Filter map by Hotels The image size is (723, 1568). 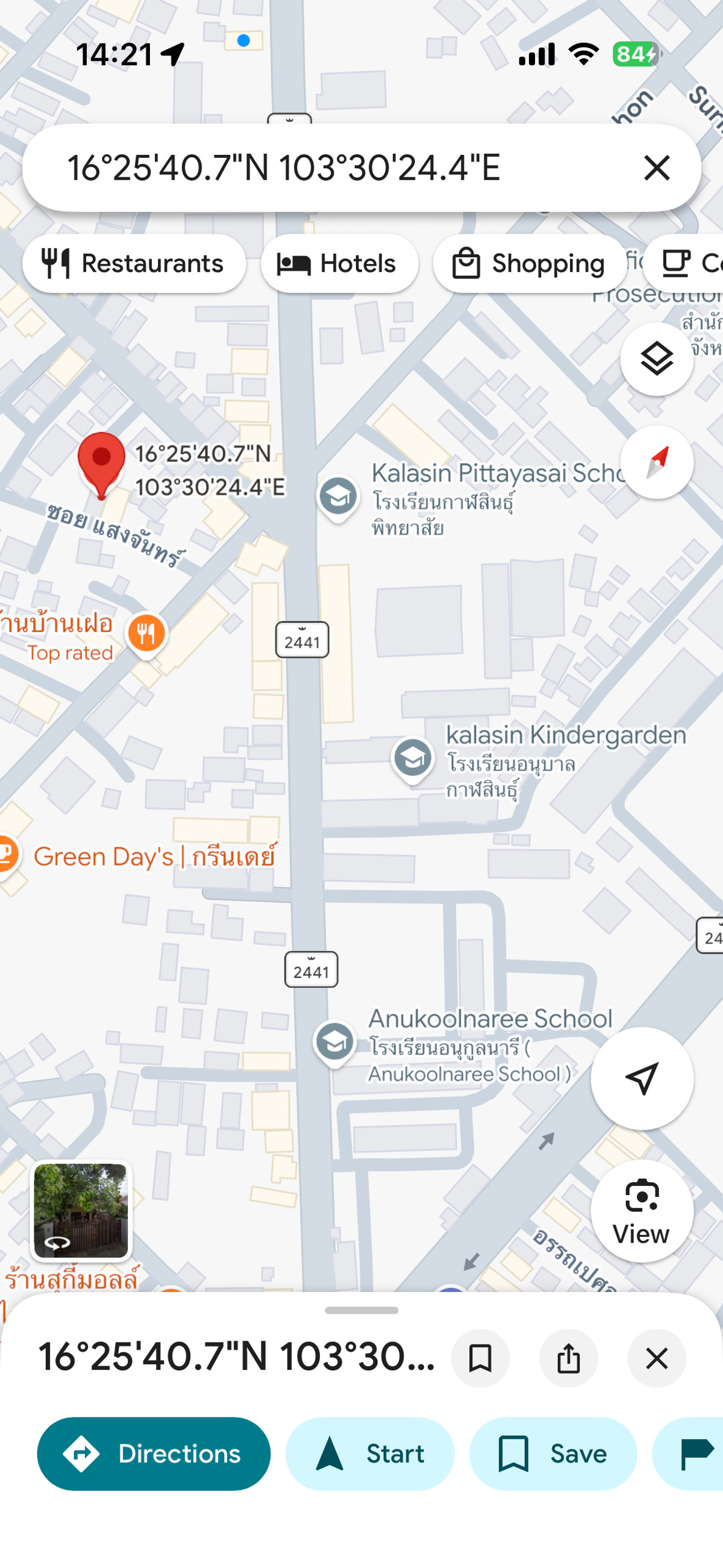point(339,263)
